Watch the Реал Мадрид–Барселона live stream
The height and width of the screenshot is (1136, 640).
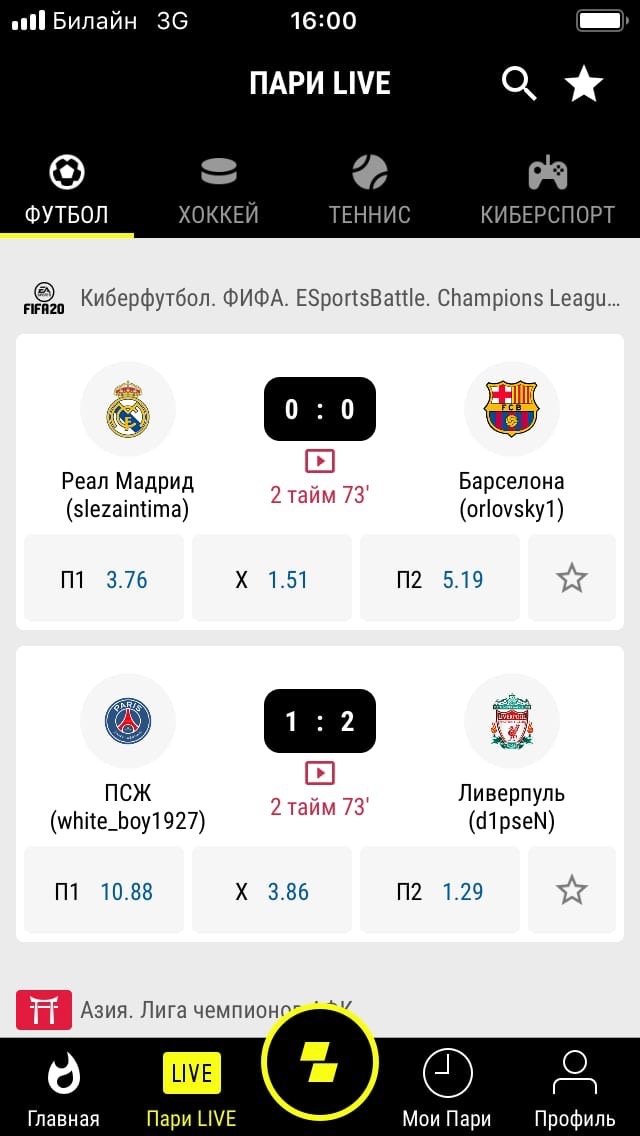(320, 461)
